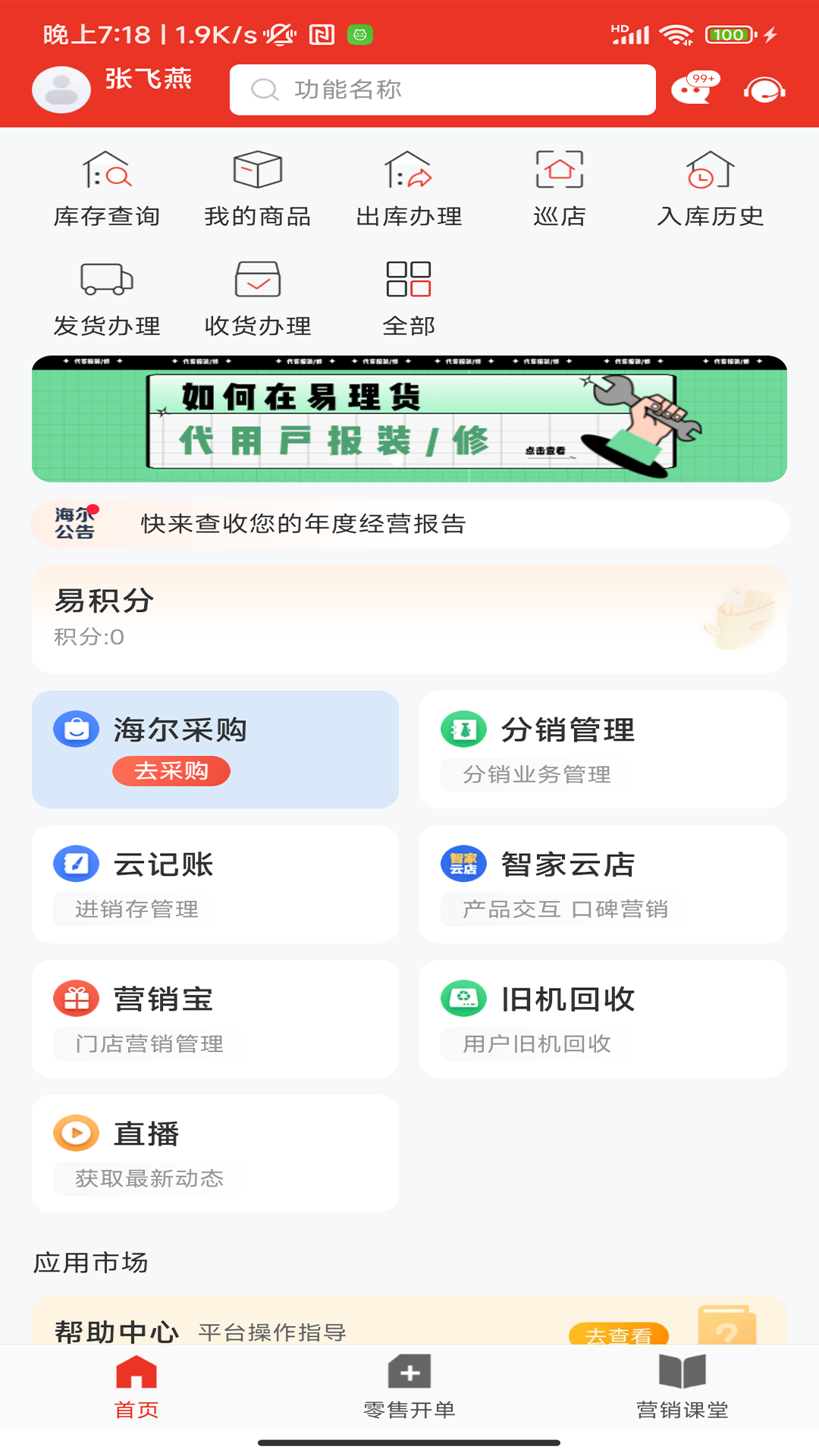This screenshot has width=819, height=1456.
Task: Switch to 零售开单 tab
Action: pyautogui.click(x=409, y=1387)
